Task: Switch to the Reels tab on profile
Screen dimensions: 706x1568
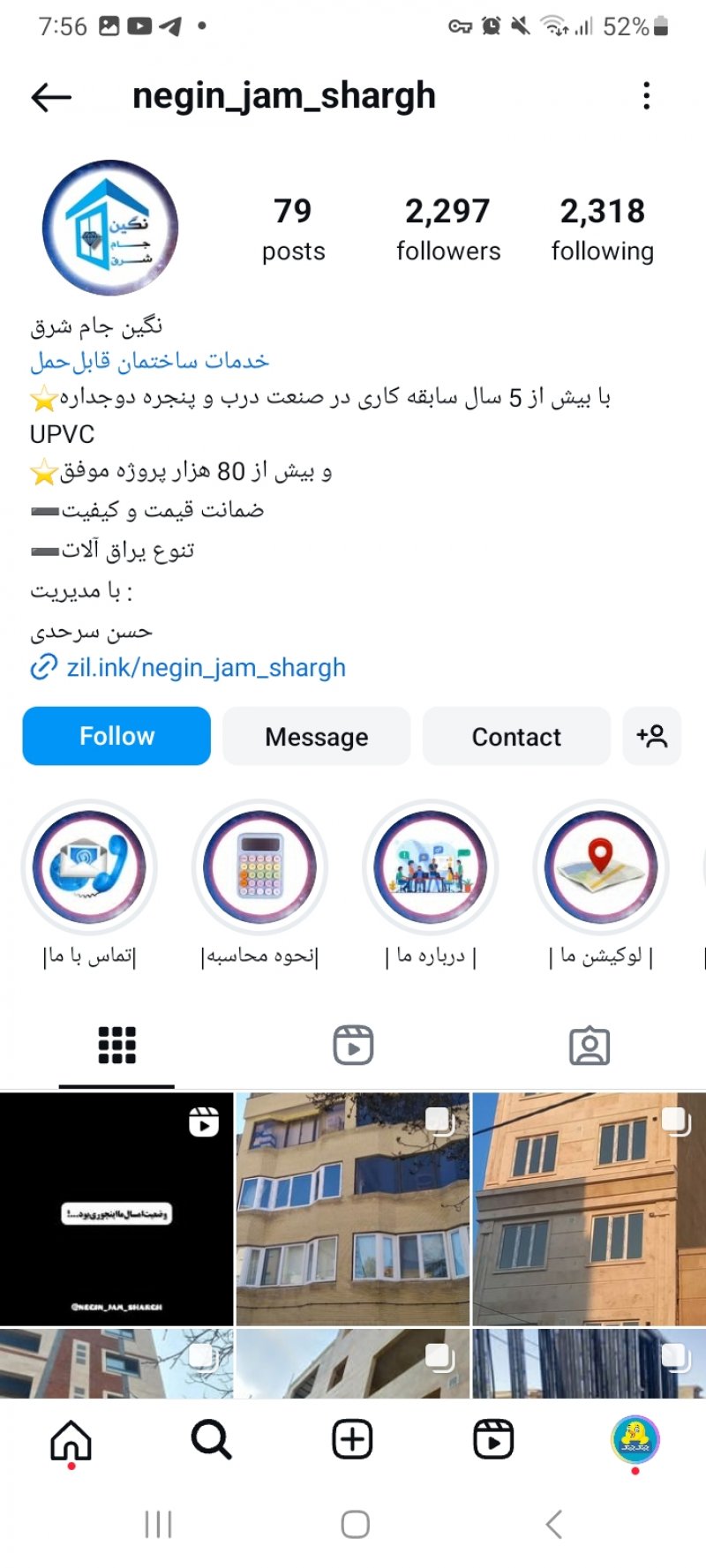Action: coord(353,1046)
